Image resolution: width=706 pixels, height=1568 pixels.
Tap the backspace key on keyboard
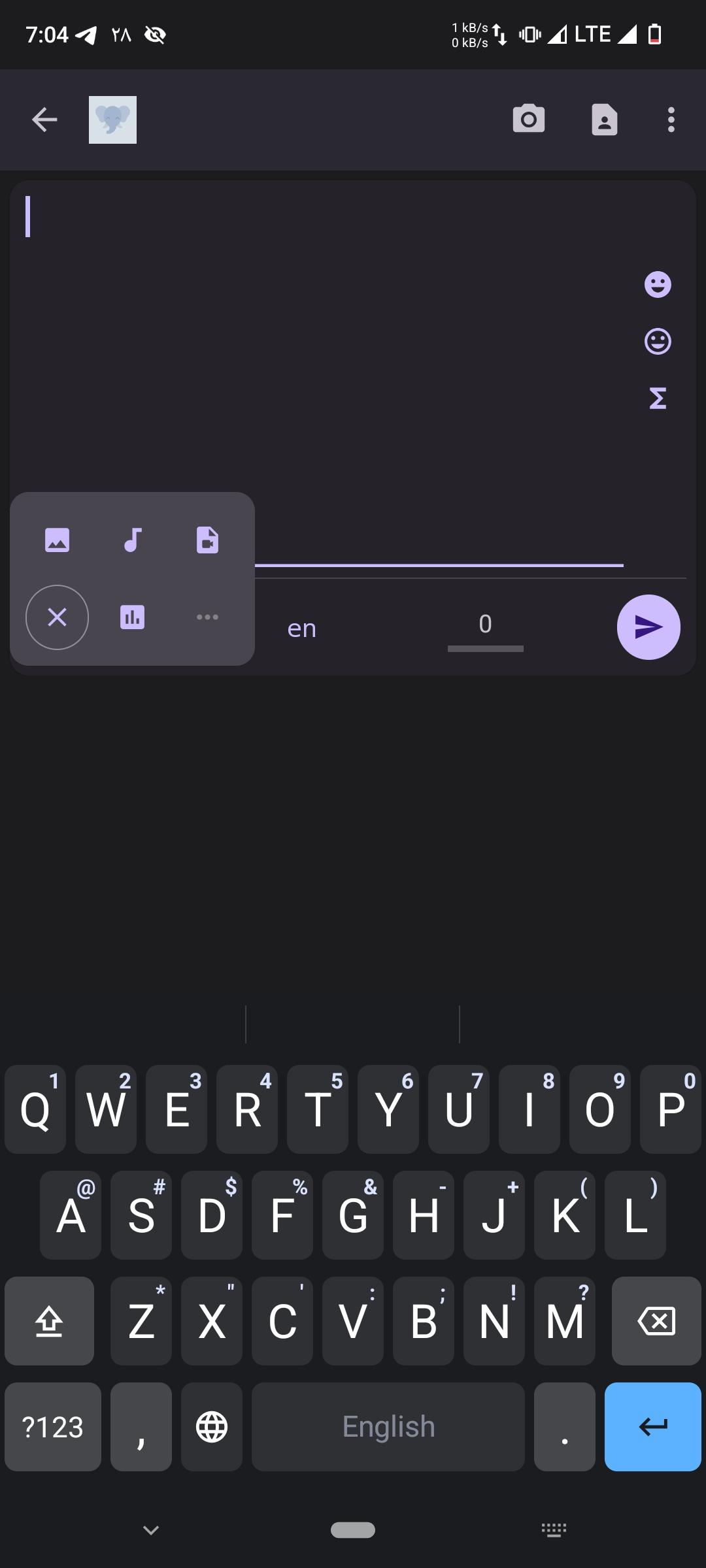pyautogui.click(x=656, y=1321)
